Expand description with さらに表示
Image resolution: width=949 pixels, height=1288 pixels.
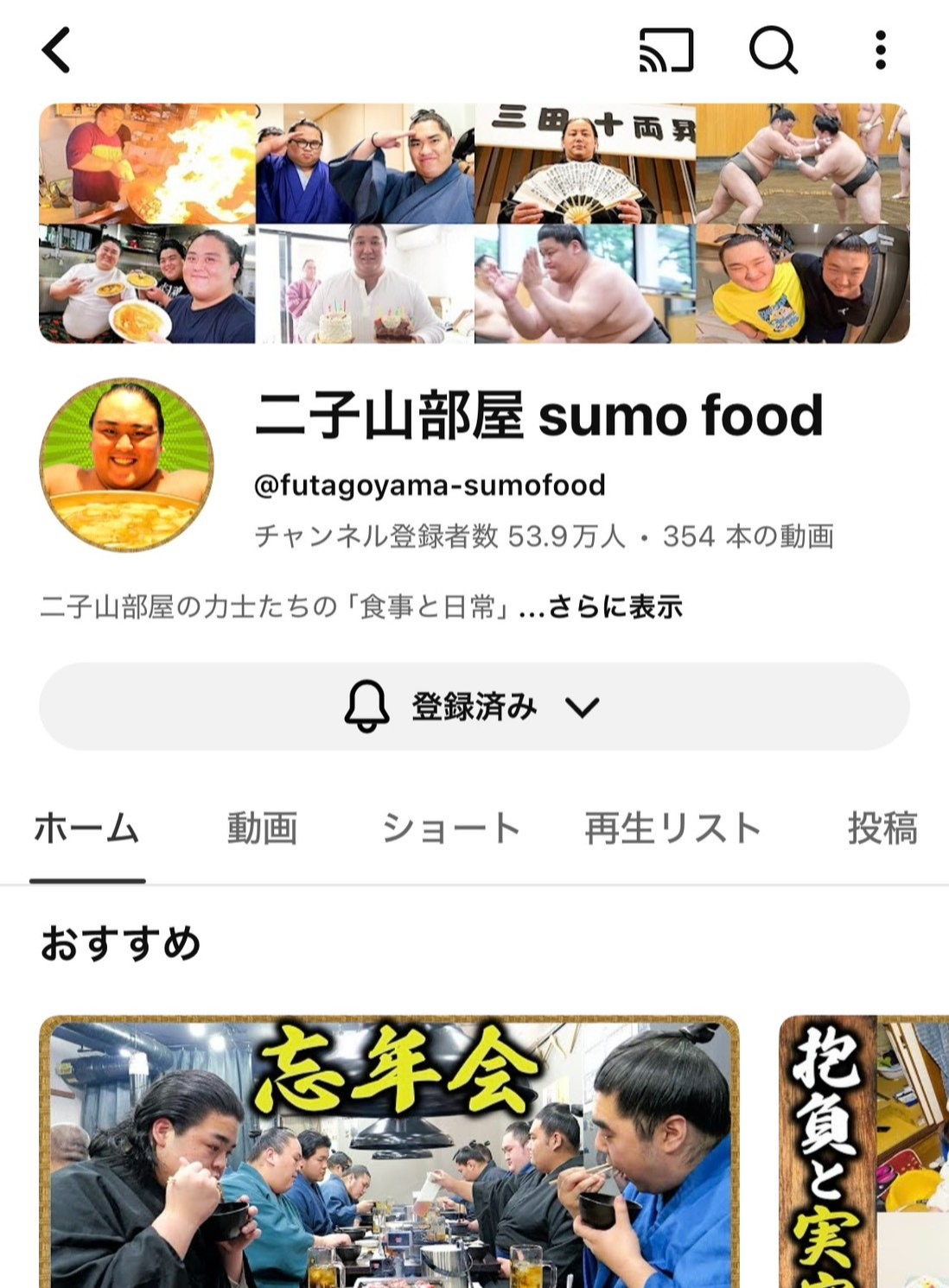coord(615,607)
